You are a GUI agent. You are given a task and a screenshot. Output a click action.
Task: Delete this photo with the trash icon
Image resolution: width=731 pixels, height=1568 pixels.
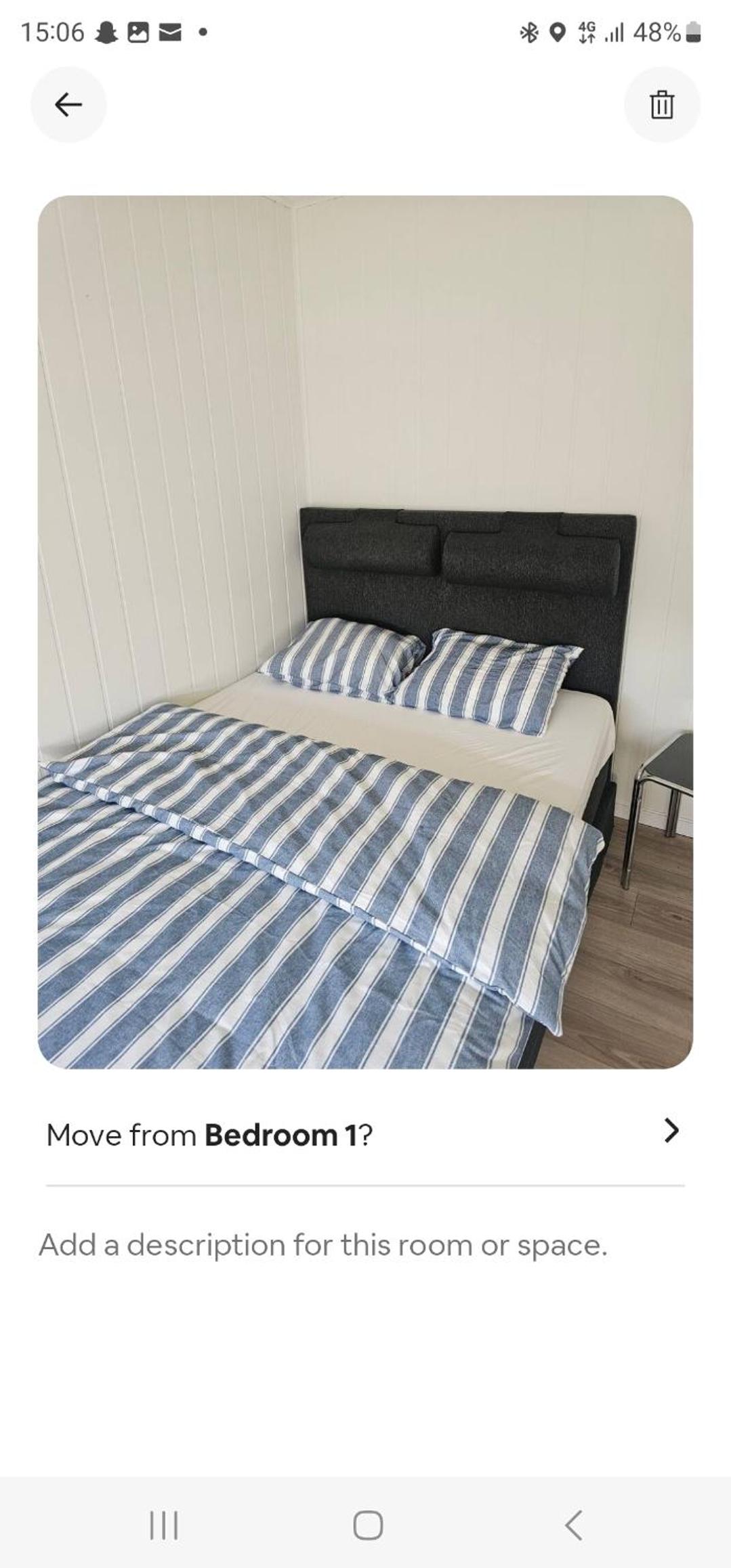[662, 105]
